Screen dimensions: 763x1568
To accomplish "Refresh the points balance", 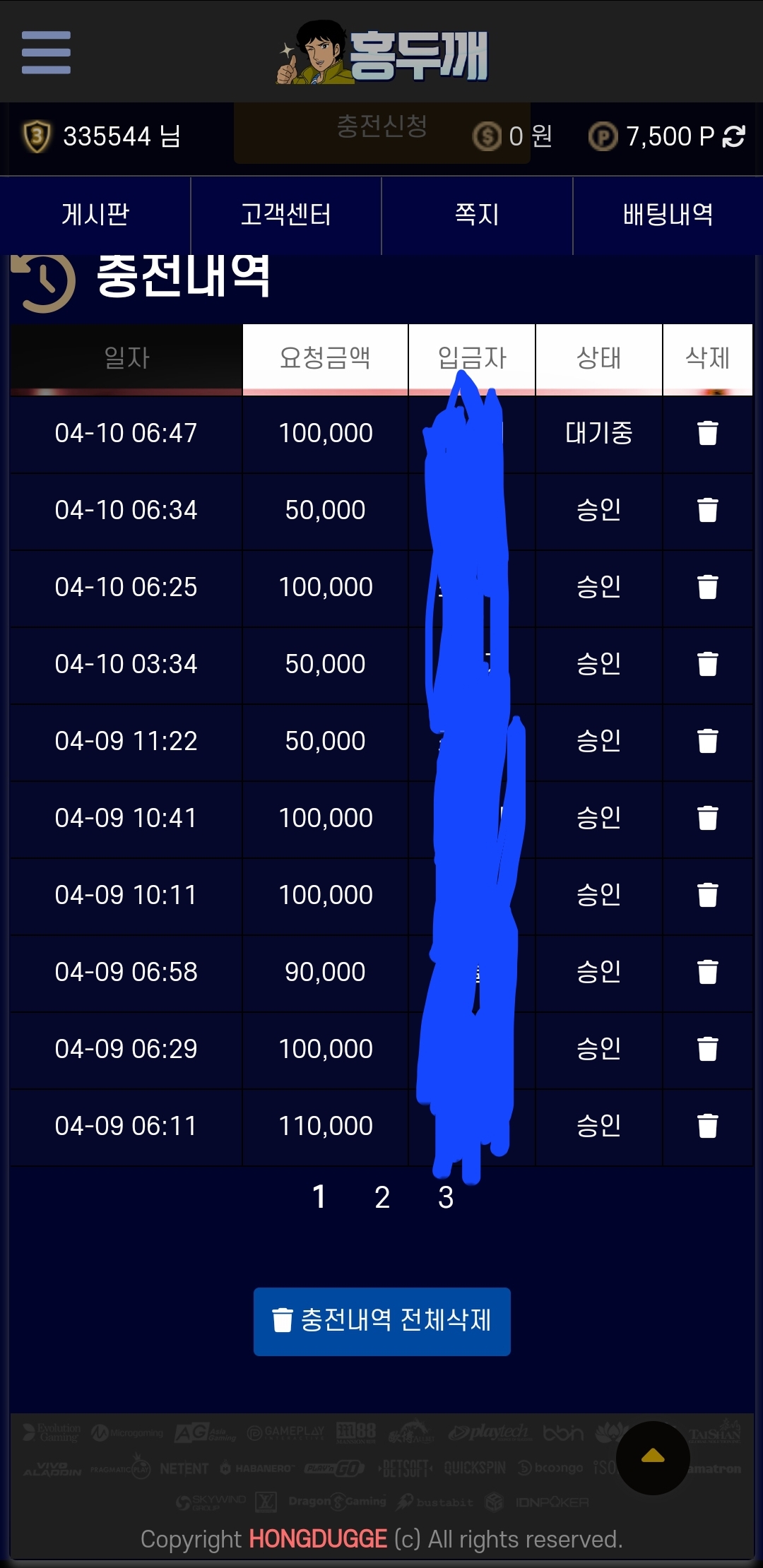I will coord(734,136).
